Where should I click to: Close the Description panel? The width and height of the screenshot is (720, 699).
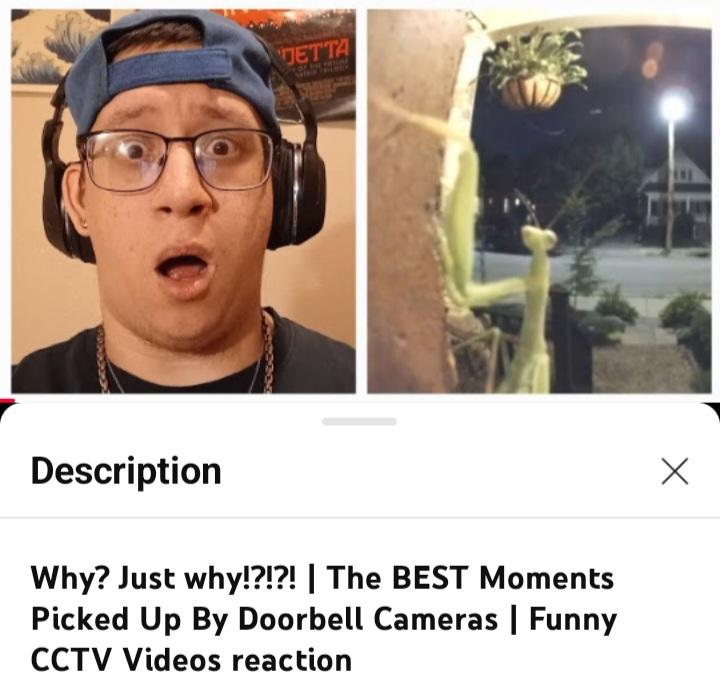pyautogui.click(x=675, y=471)
